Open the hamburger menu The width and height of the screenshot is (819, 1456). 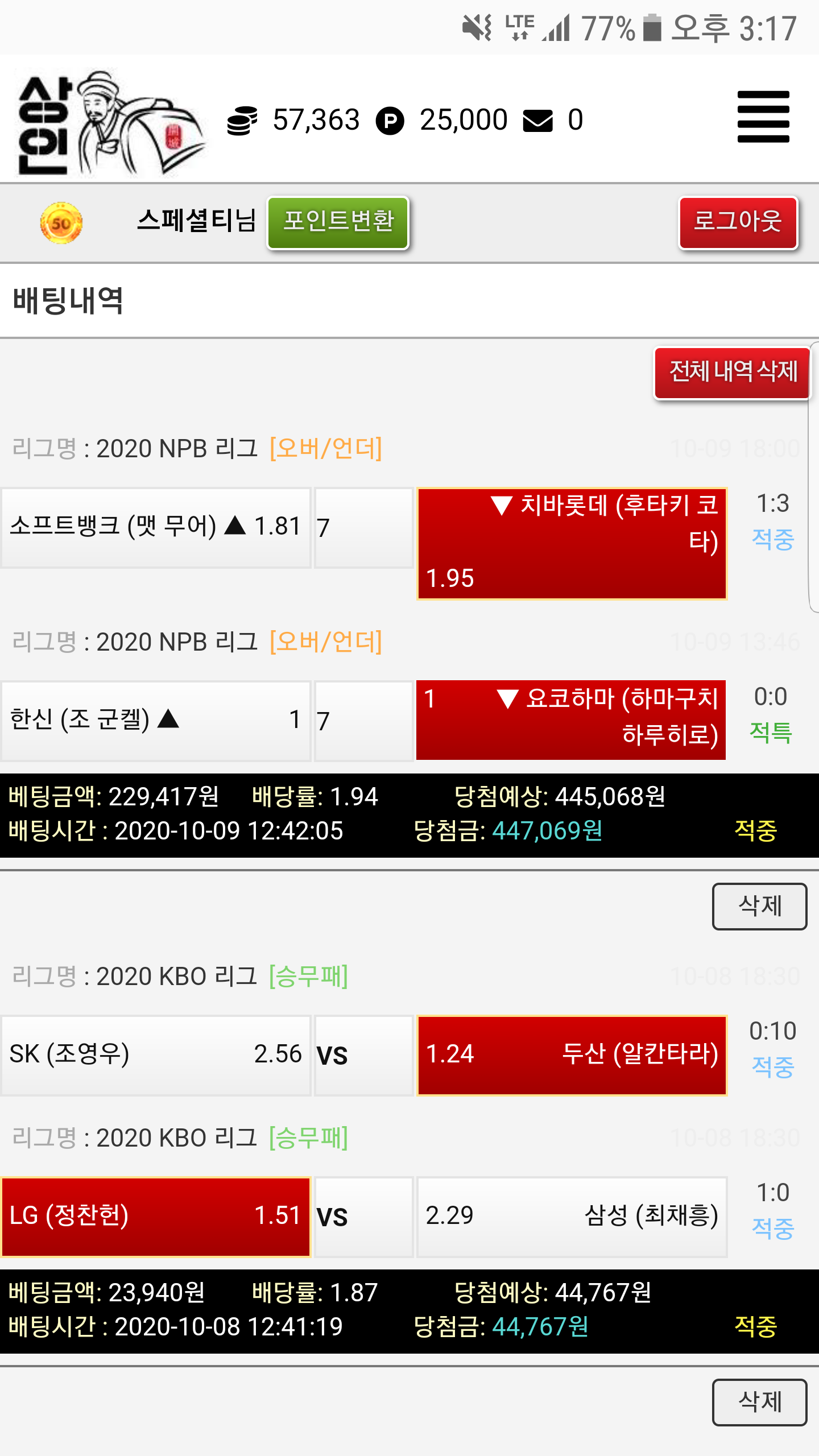[763, 117]
